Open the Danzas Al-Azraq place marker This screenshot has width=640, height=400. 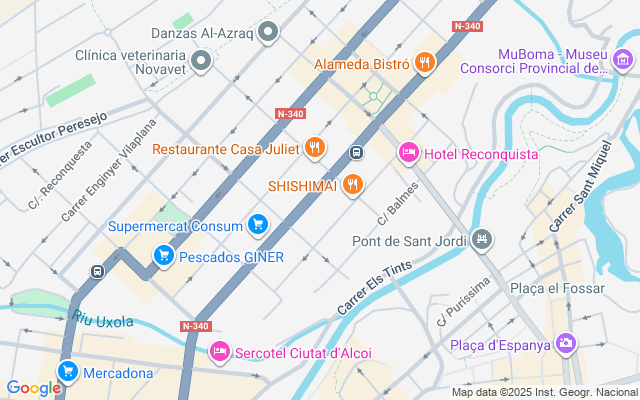(268, 31)
